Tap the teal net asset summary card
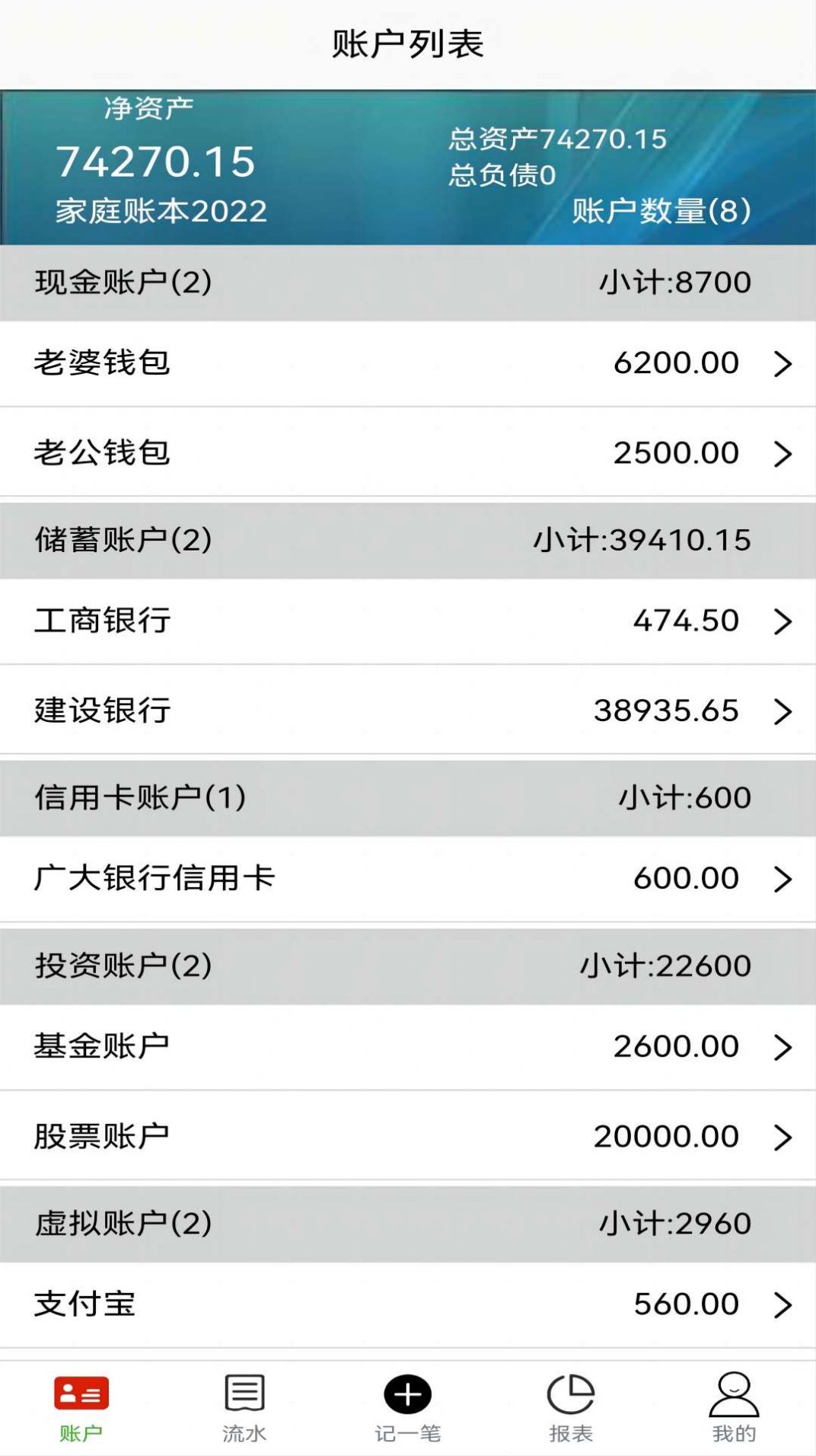Image resolution: width=816 pixels, height=1456 pixels. click(x=408, y=161)
